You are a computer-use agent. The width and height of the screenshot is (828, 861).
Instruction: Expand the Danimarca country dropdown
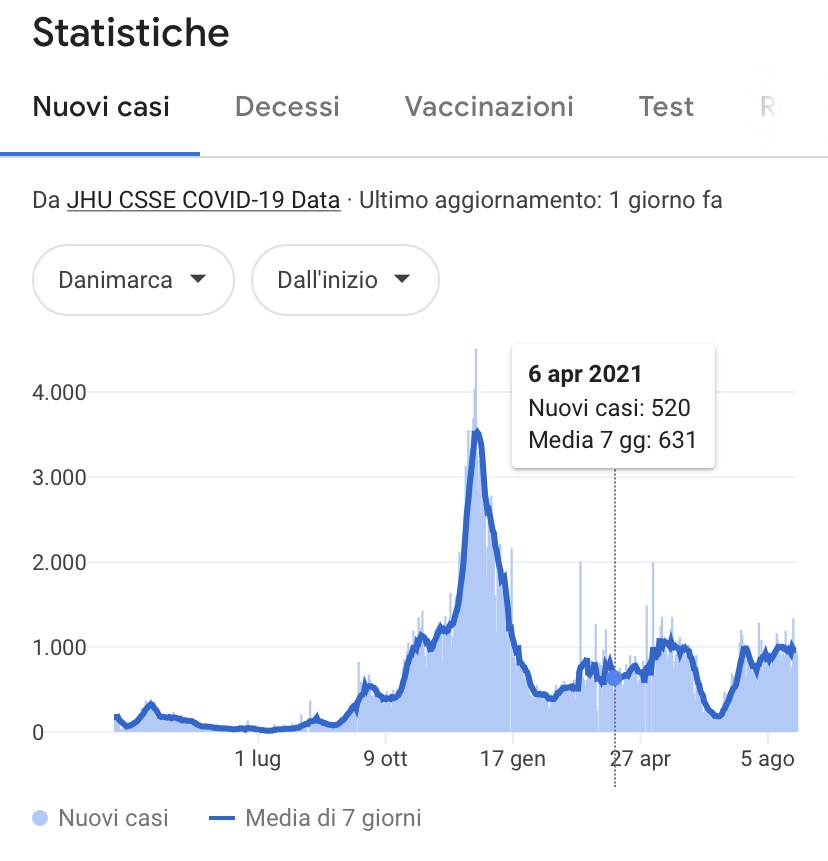pos(133,280)
